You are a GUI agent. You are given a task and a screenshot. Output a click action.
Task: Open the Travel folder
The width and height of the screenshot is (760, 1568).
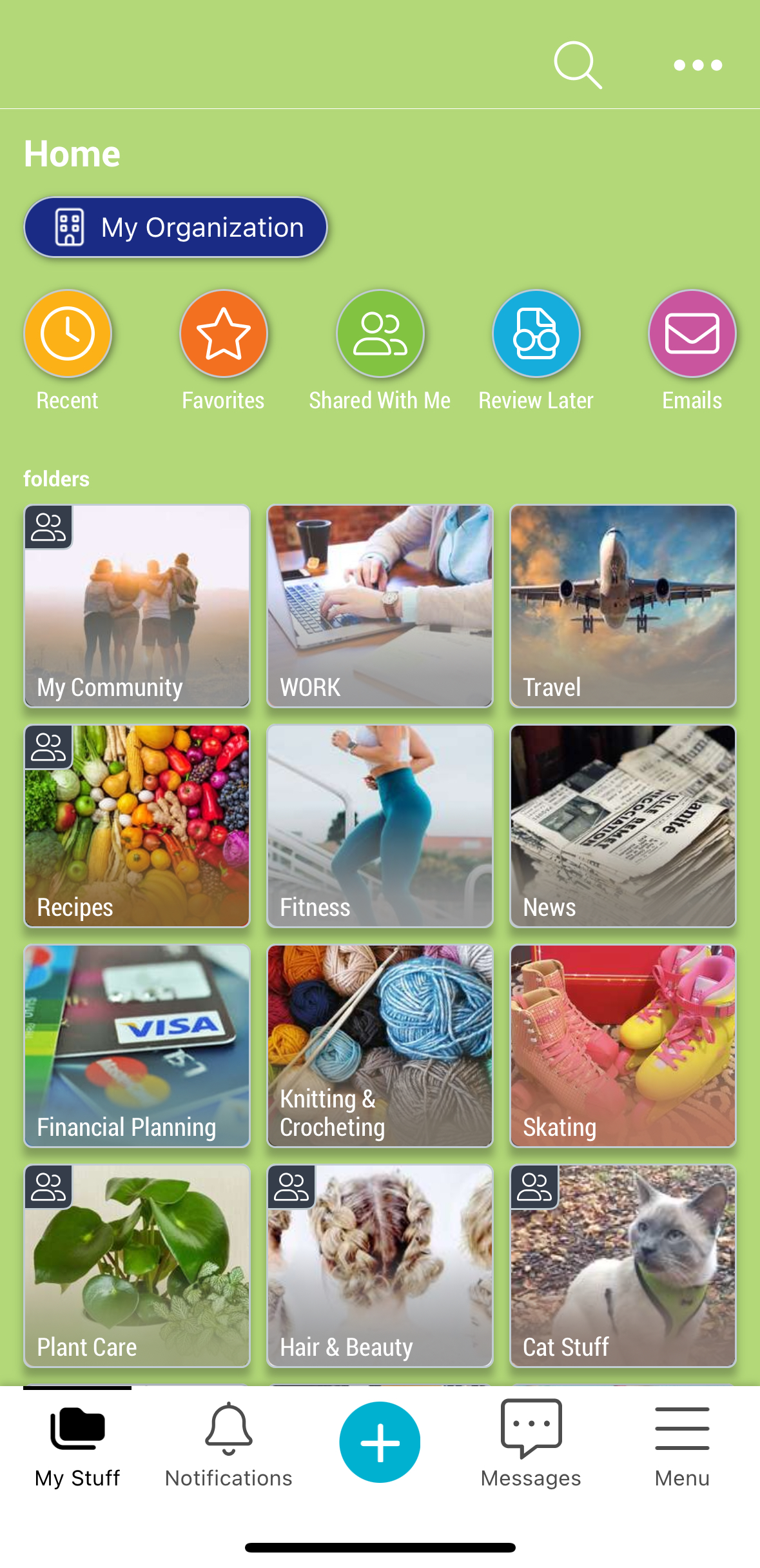tap(623, 606)
